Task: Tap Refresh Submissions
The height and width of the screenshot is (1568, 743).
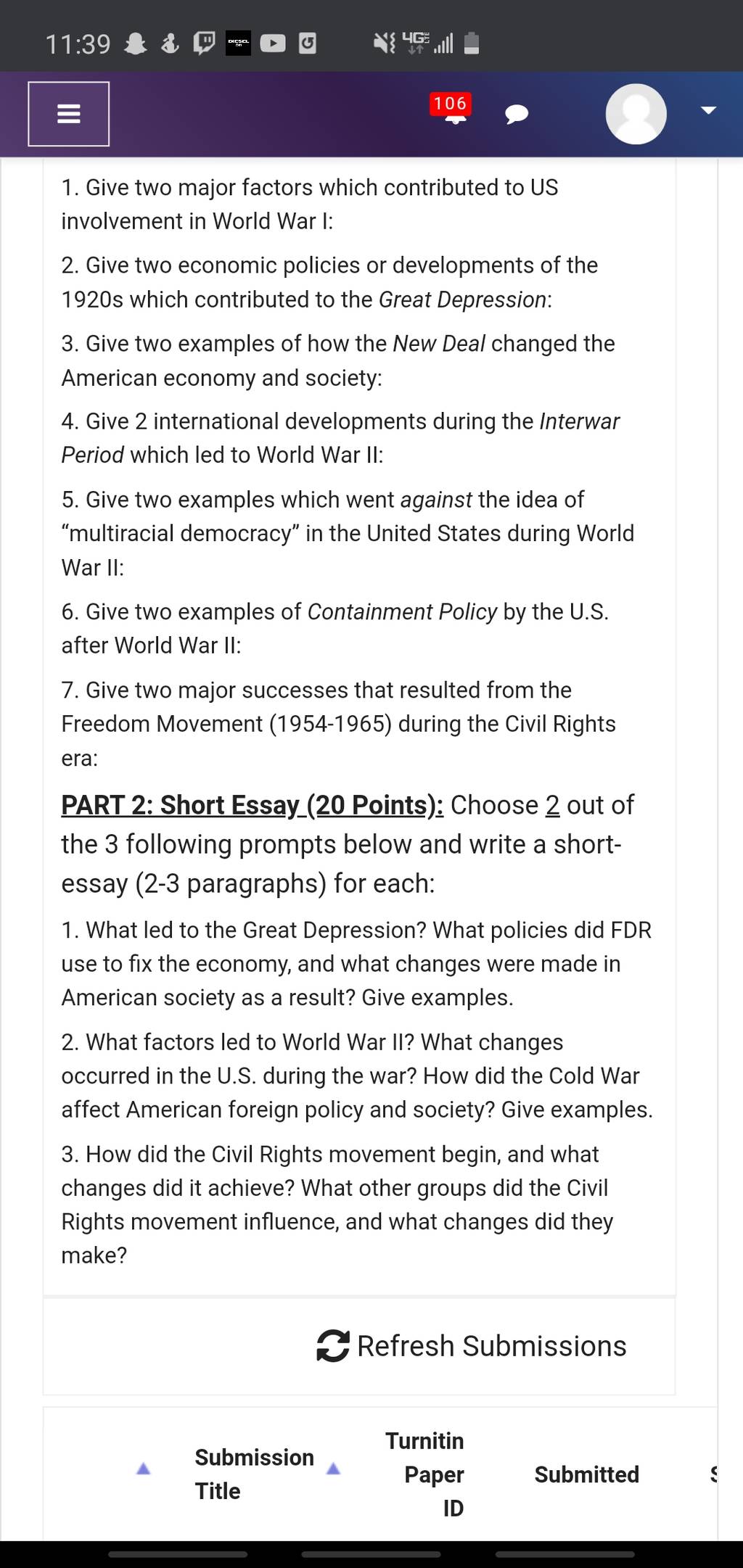Action: 472,1345
